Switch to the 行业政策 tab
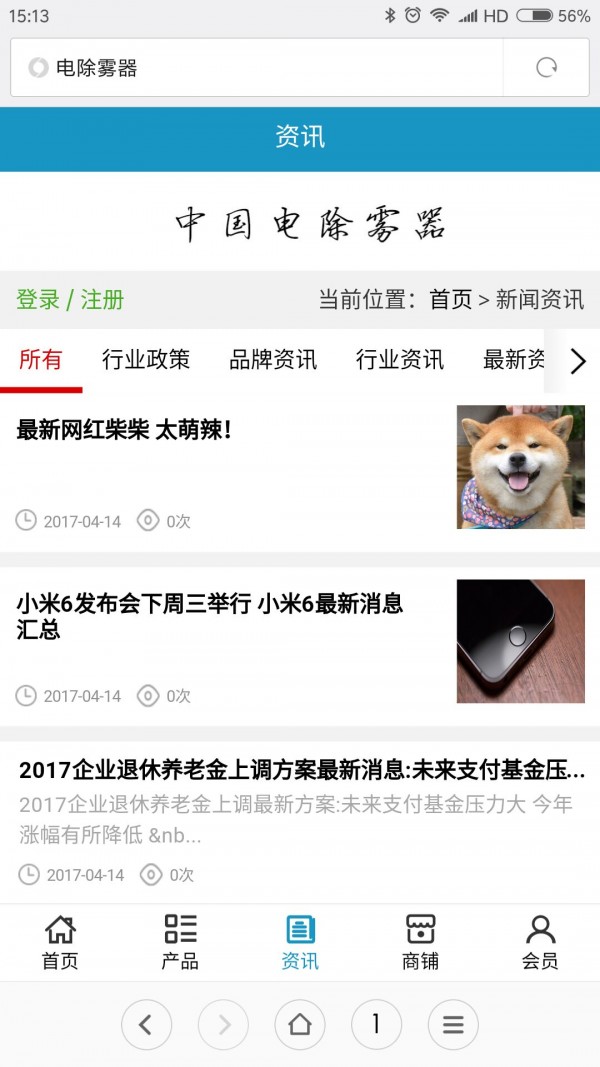 tap(146, 360)
